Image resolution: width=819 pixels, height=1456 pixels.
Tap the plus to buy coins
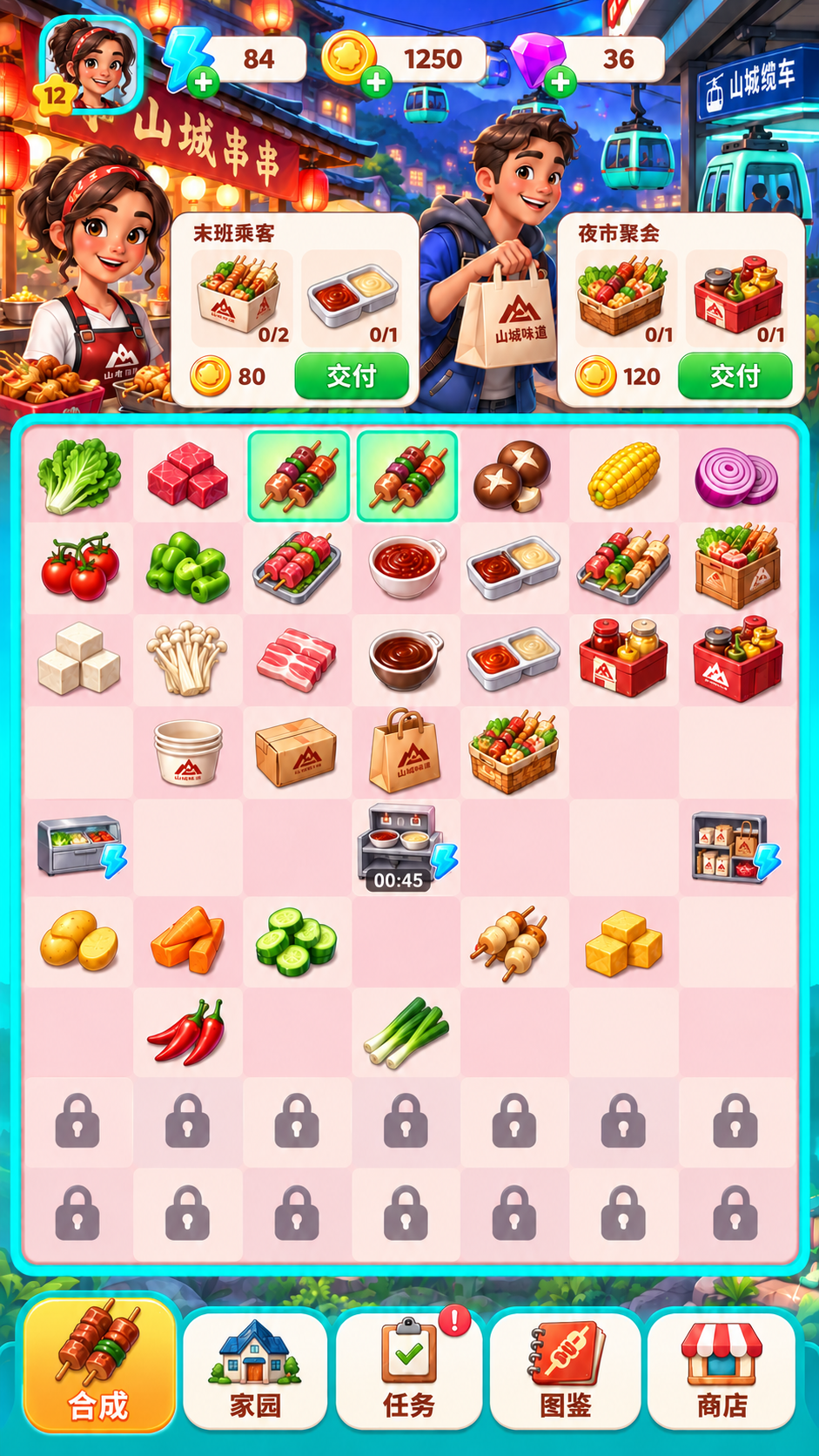pyautogui.click(x=377, y=83)
